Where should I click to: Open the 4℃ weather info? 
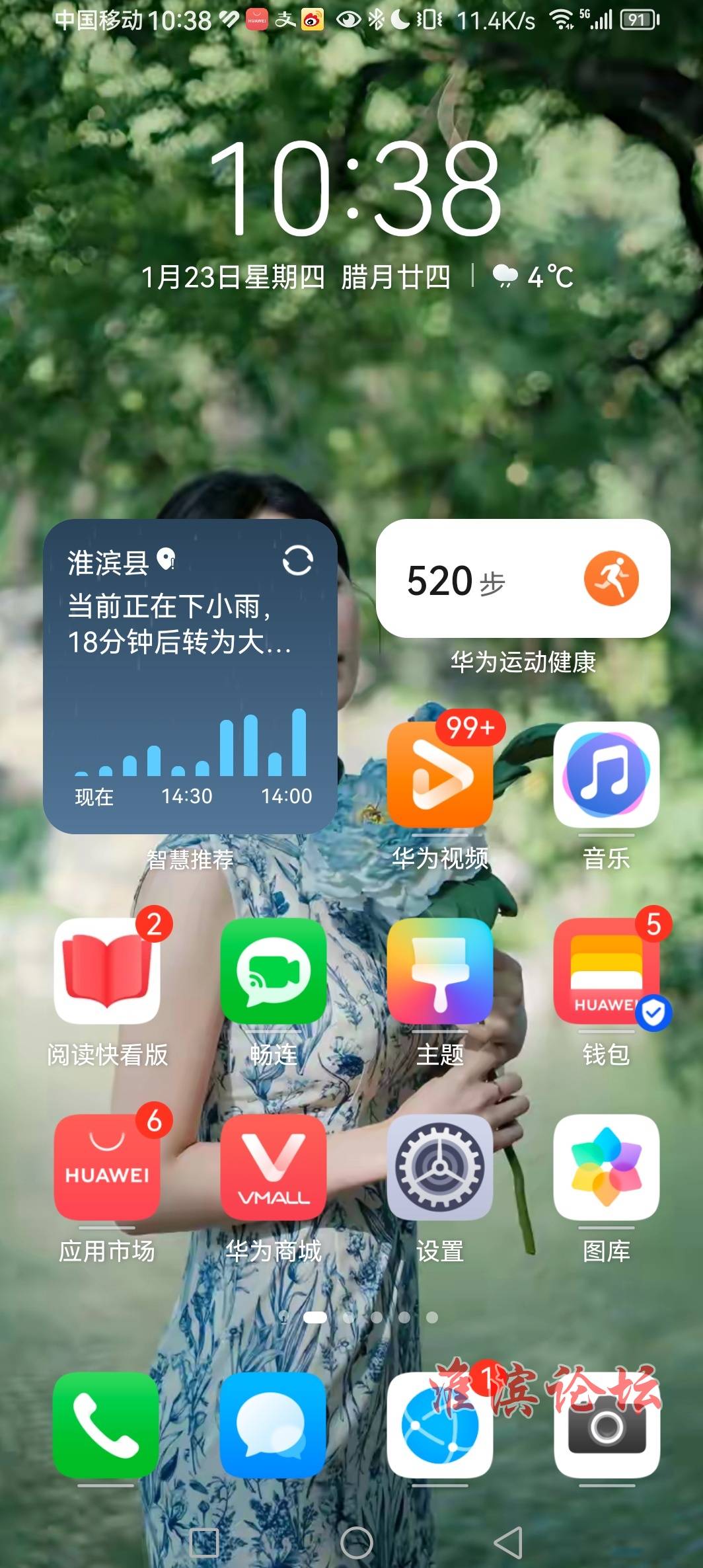tap(533, 277)
